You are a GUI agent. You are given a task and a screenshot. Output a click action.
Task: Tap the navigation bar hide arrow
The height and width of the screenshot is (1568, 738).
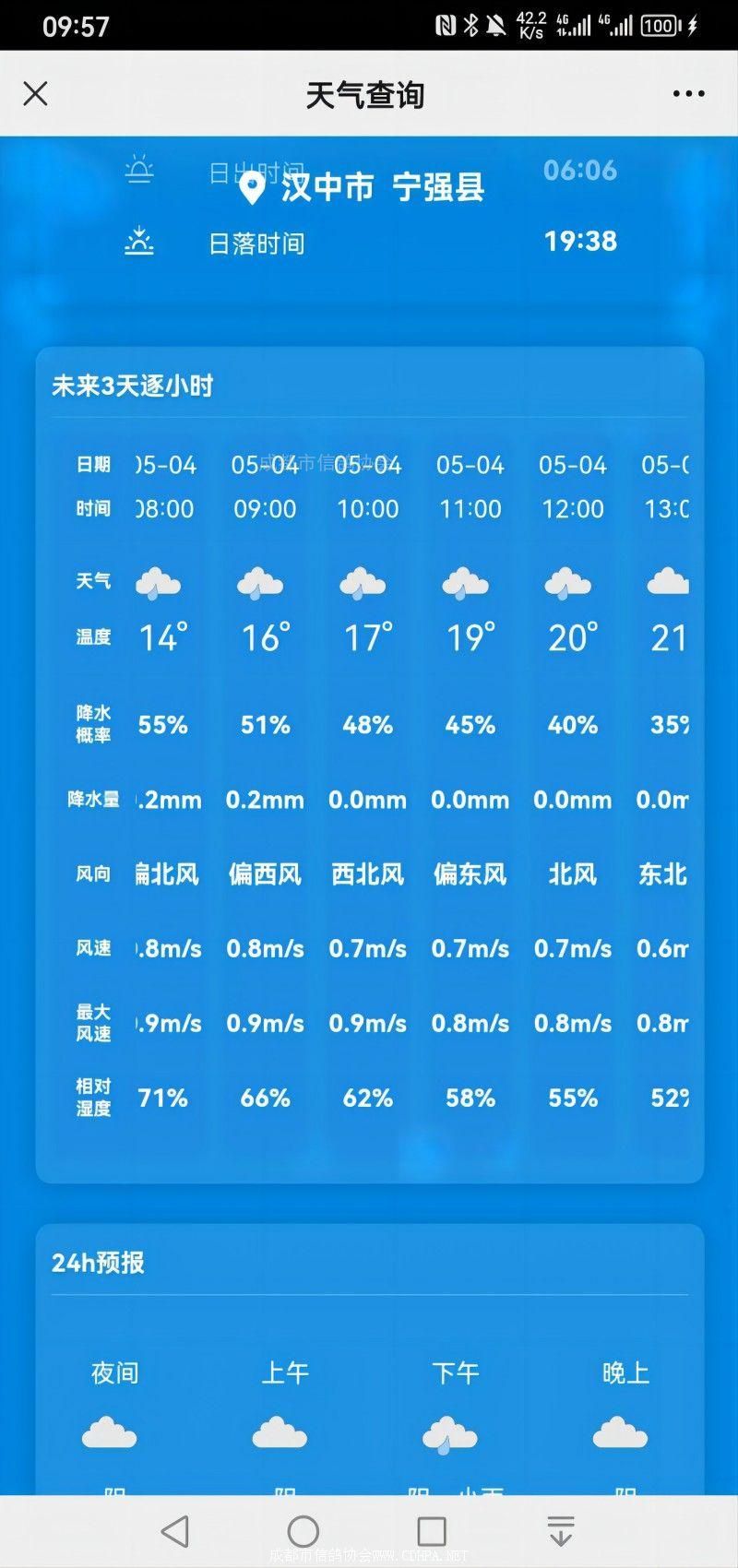tap(561, 1531)
